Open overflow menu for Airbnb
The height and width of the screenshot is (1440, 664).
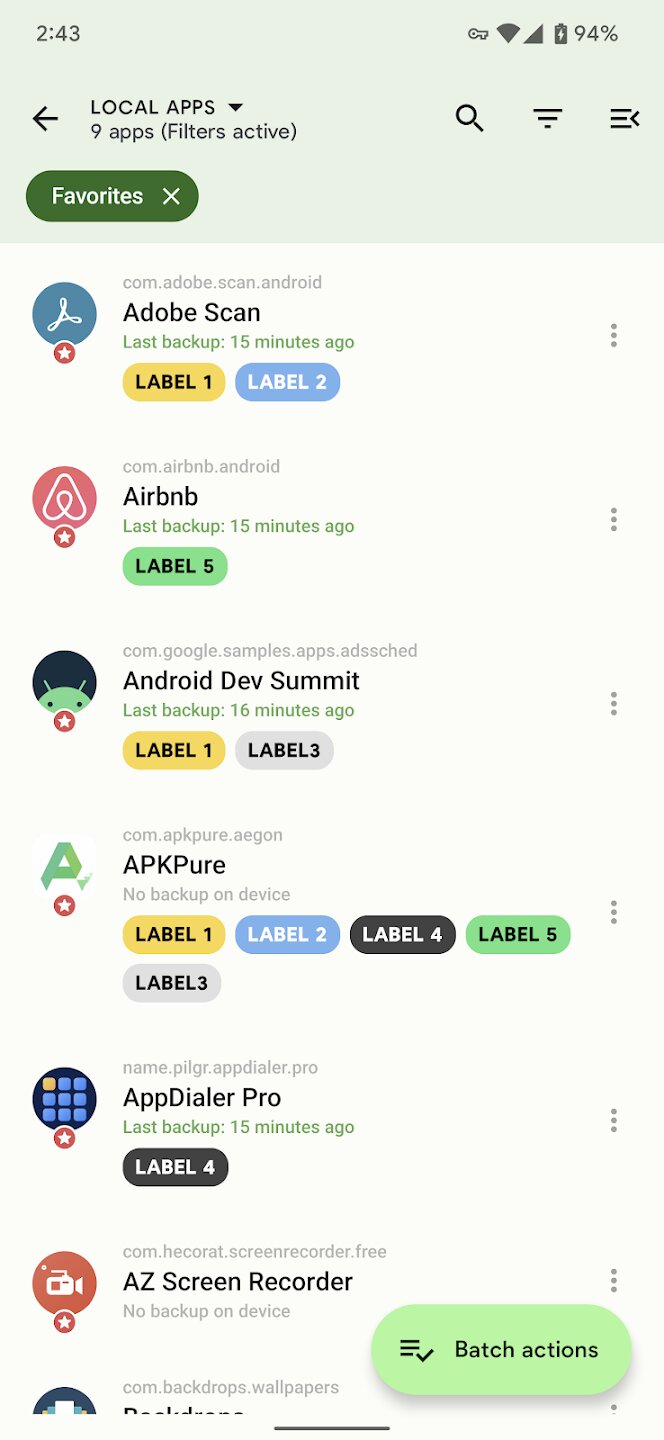point(614,520)
